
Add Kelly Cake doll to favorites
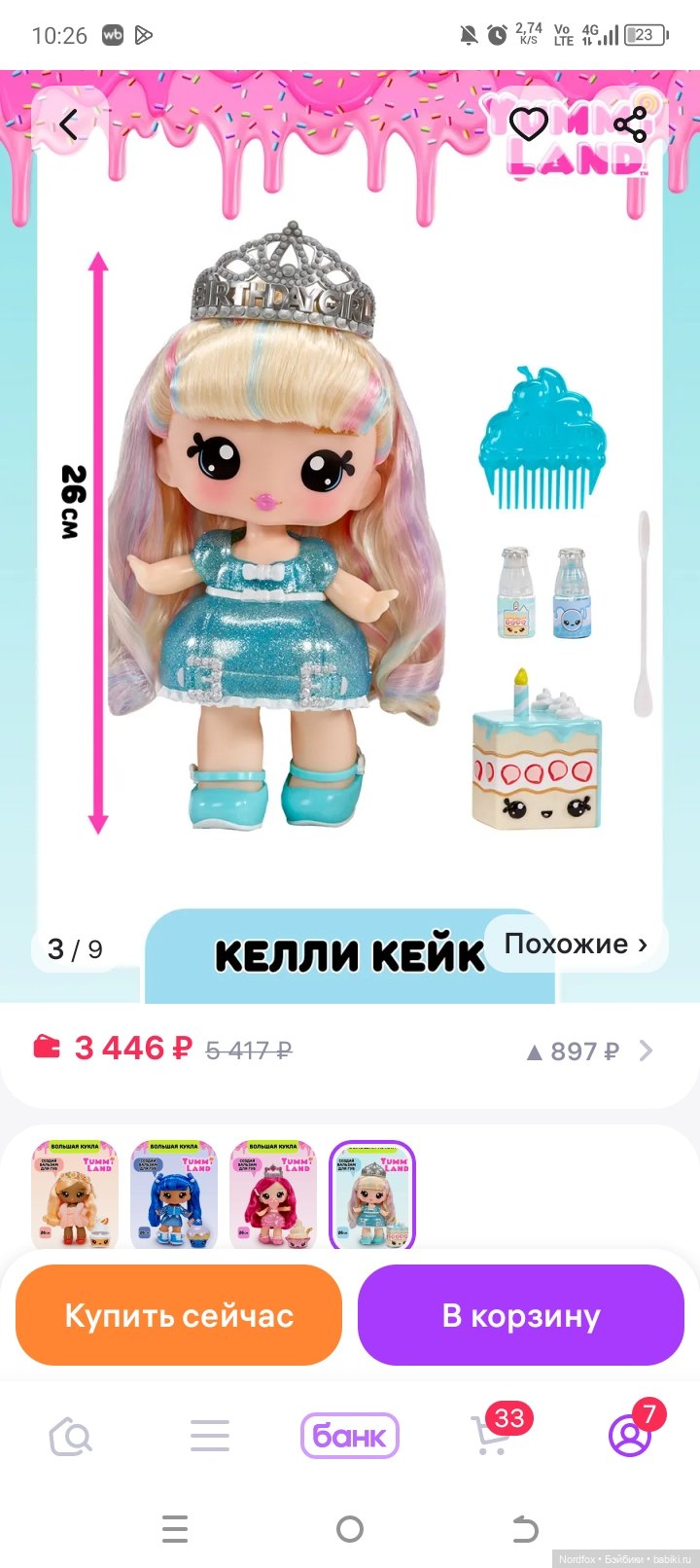529,125
